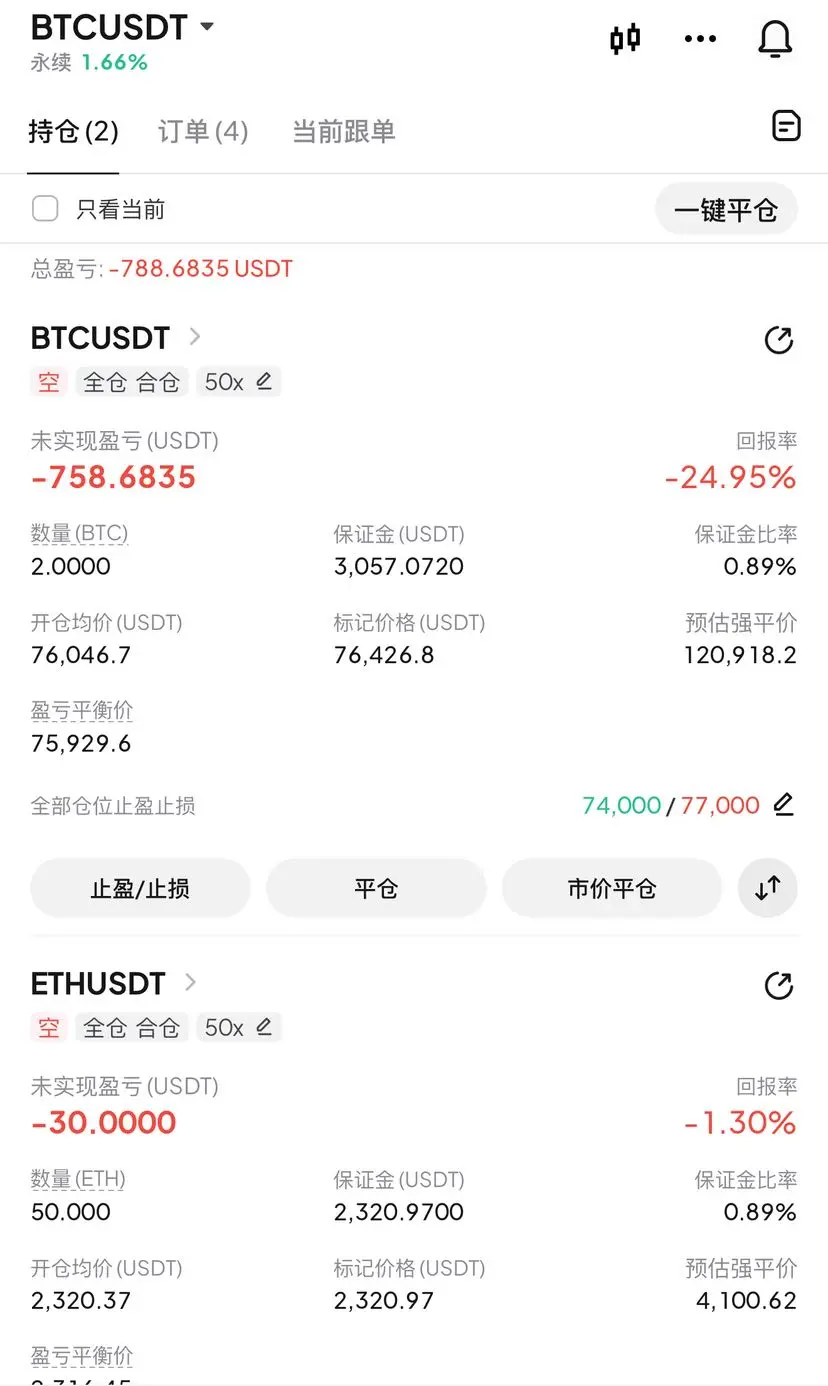Check the 只看当前 checkbox

[45, 209]
